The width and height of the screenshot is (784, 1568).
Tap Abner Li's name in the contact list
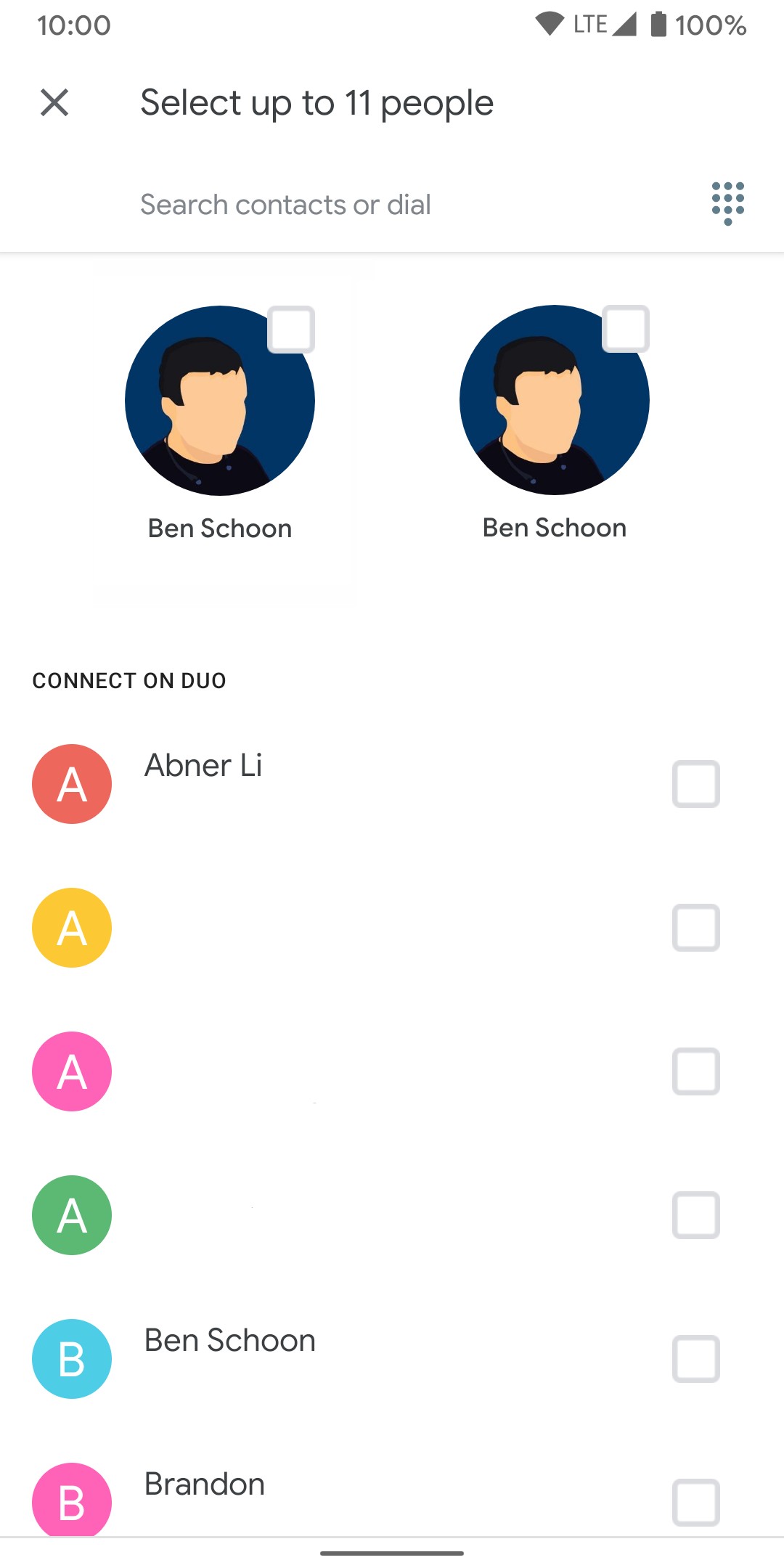[x=203, y=764]
